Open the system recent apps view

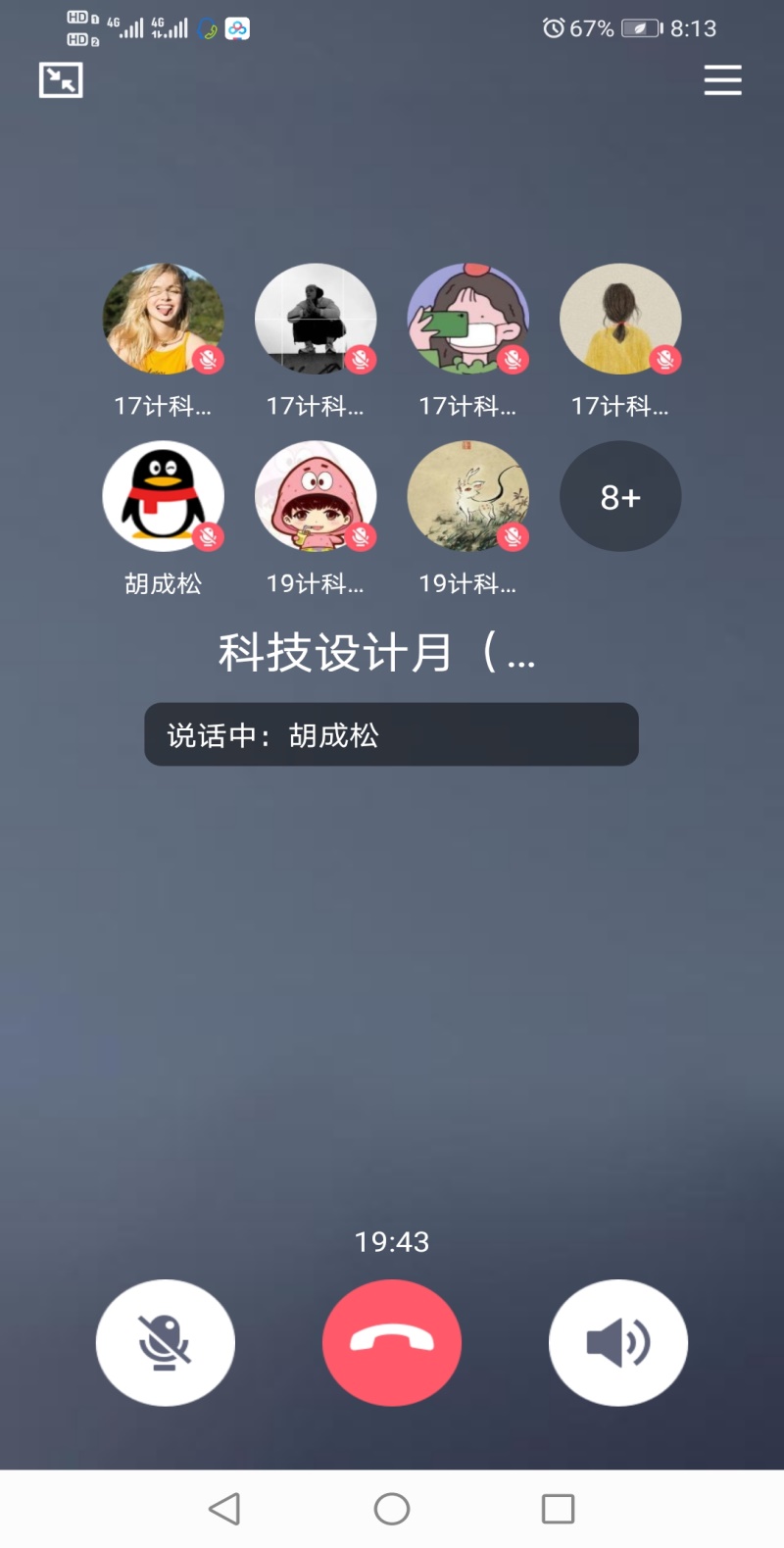558,1509
